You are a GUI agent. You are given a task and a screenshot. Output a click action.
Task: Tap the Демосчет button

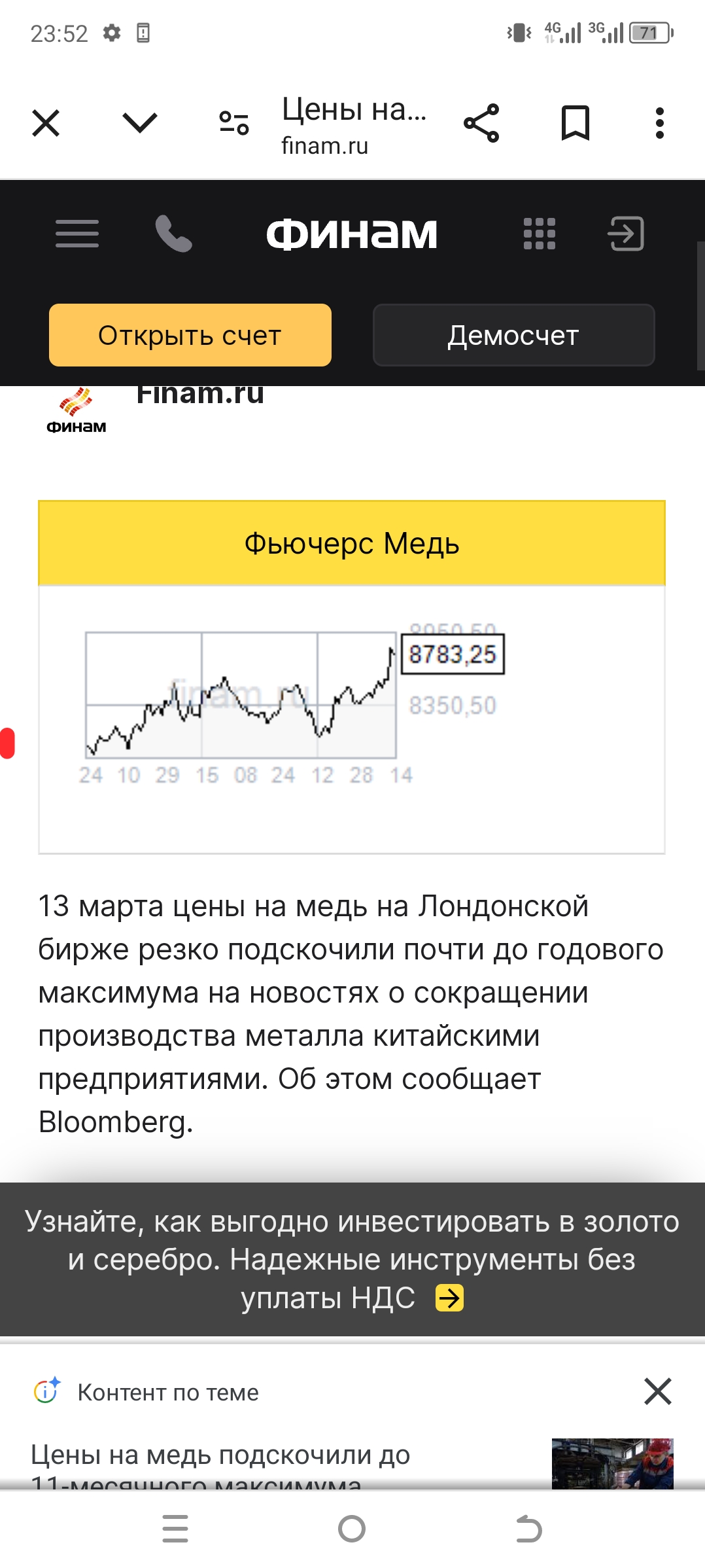point(513,335)
